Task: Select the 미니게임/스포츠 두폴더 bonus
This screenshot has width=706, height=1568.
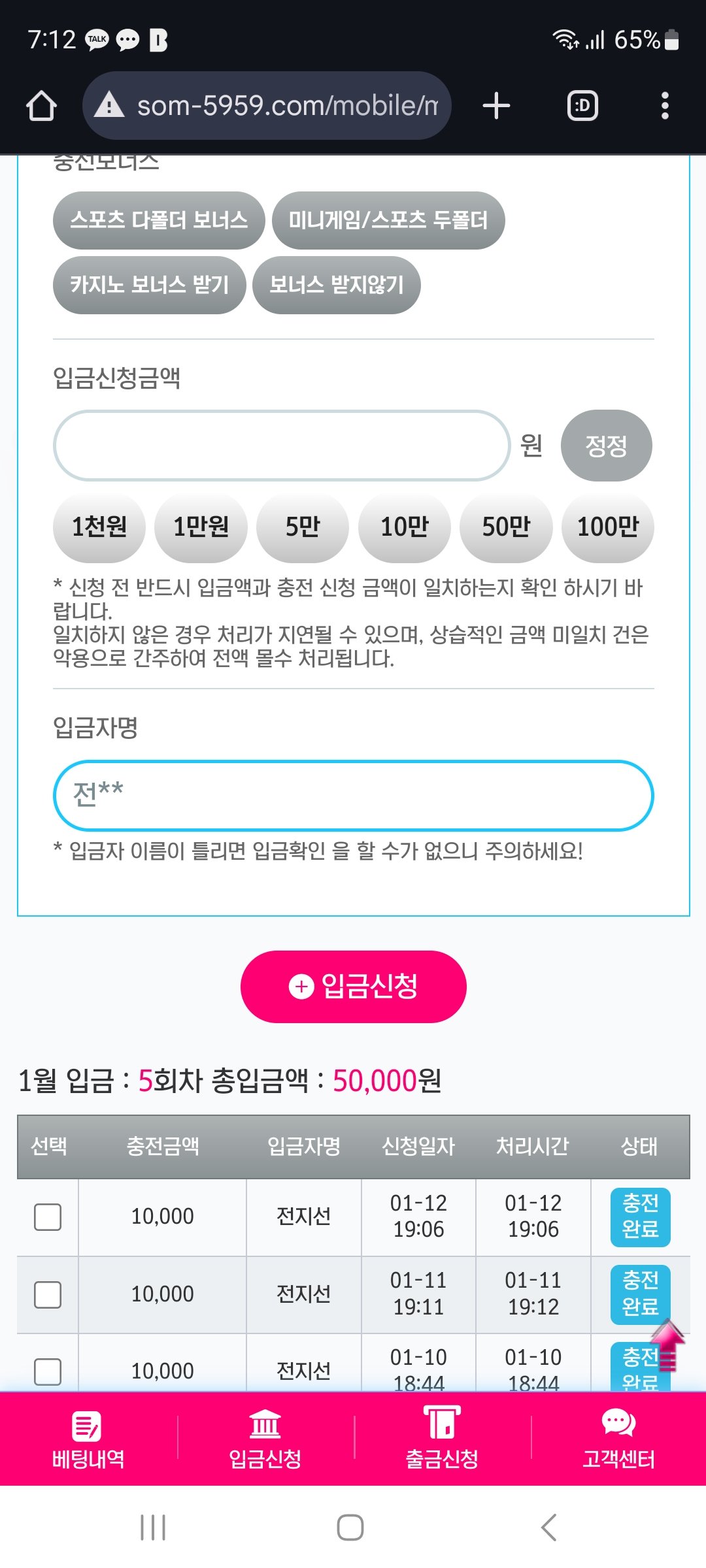Action: pyautogui.click(x=388, y=220)
